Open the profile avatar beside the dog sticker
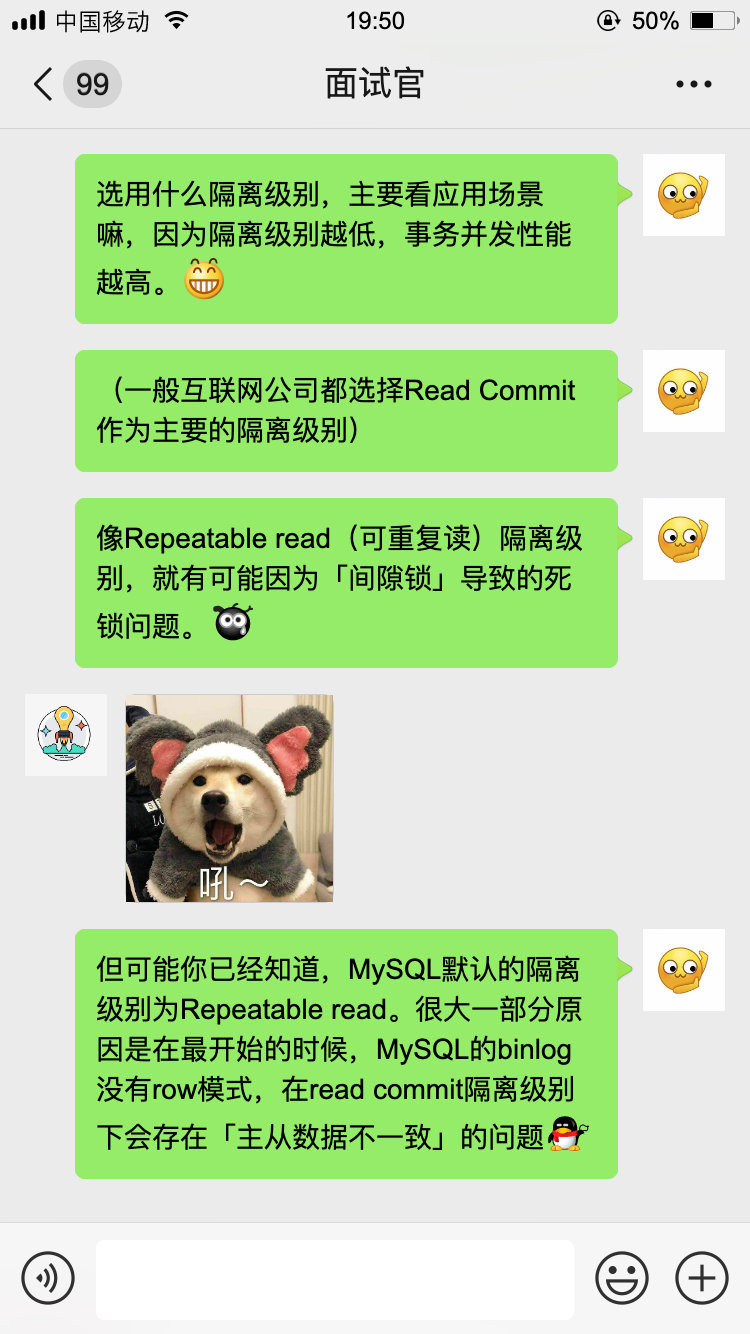The image size is (750, 1334). pos(66,735)
